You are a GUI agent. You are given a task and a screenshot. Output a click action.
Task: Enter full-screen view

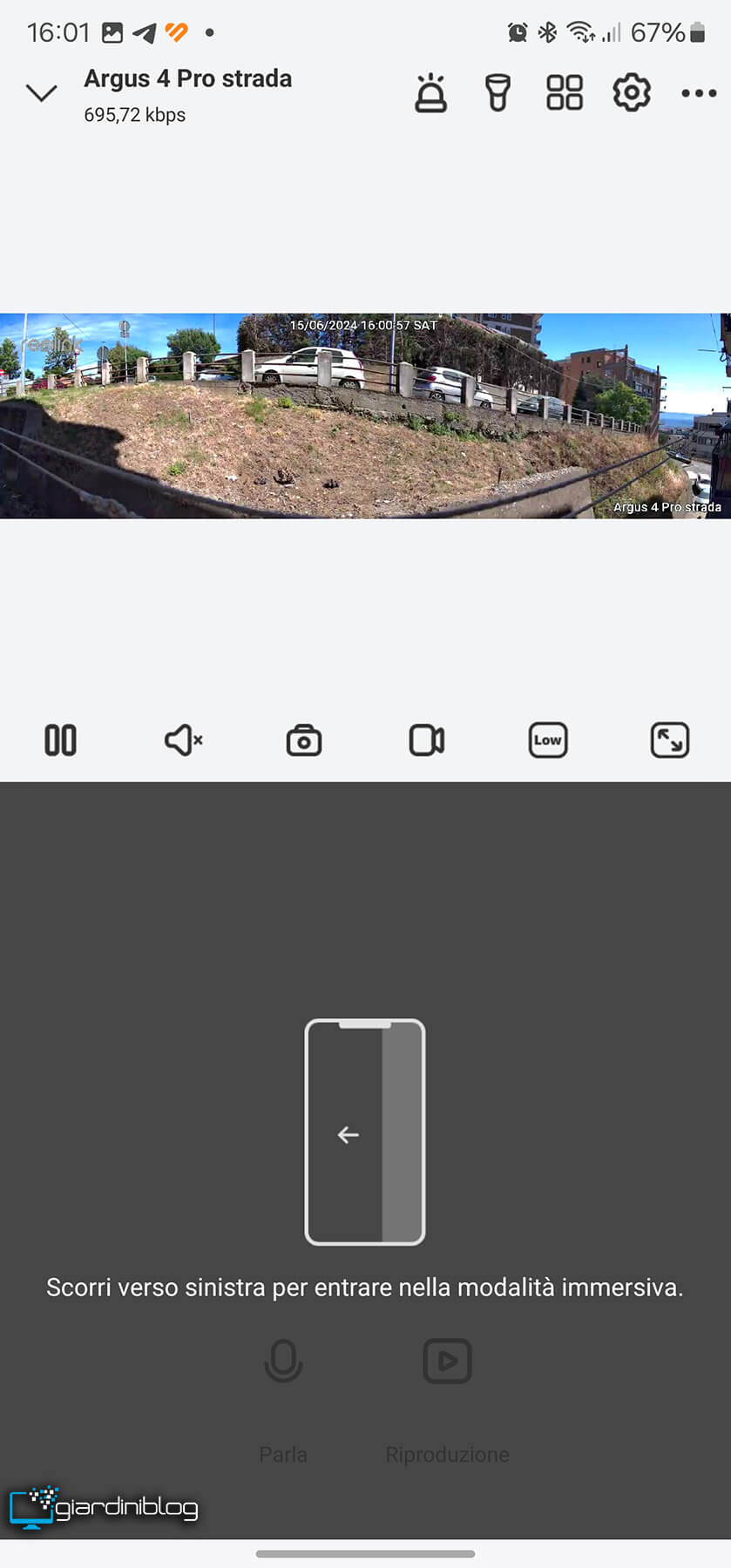coord(670,740)
